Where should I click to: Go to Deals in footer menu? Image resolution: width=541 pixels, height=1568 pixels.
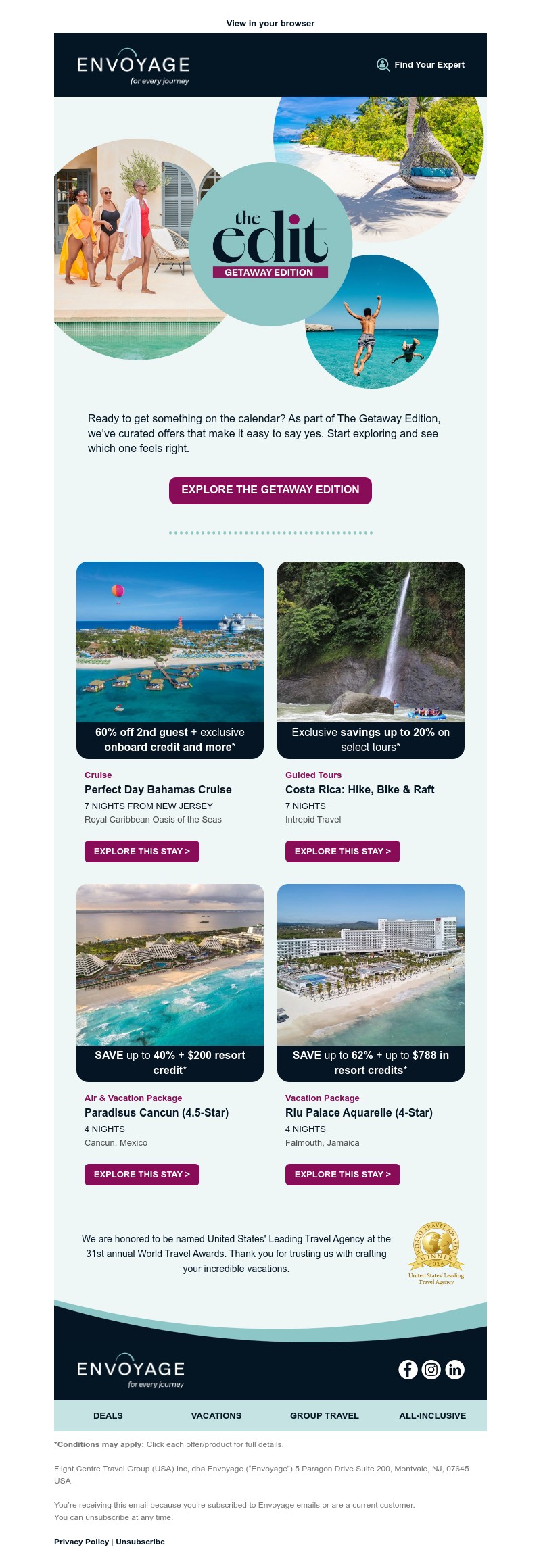108,1415
